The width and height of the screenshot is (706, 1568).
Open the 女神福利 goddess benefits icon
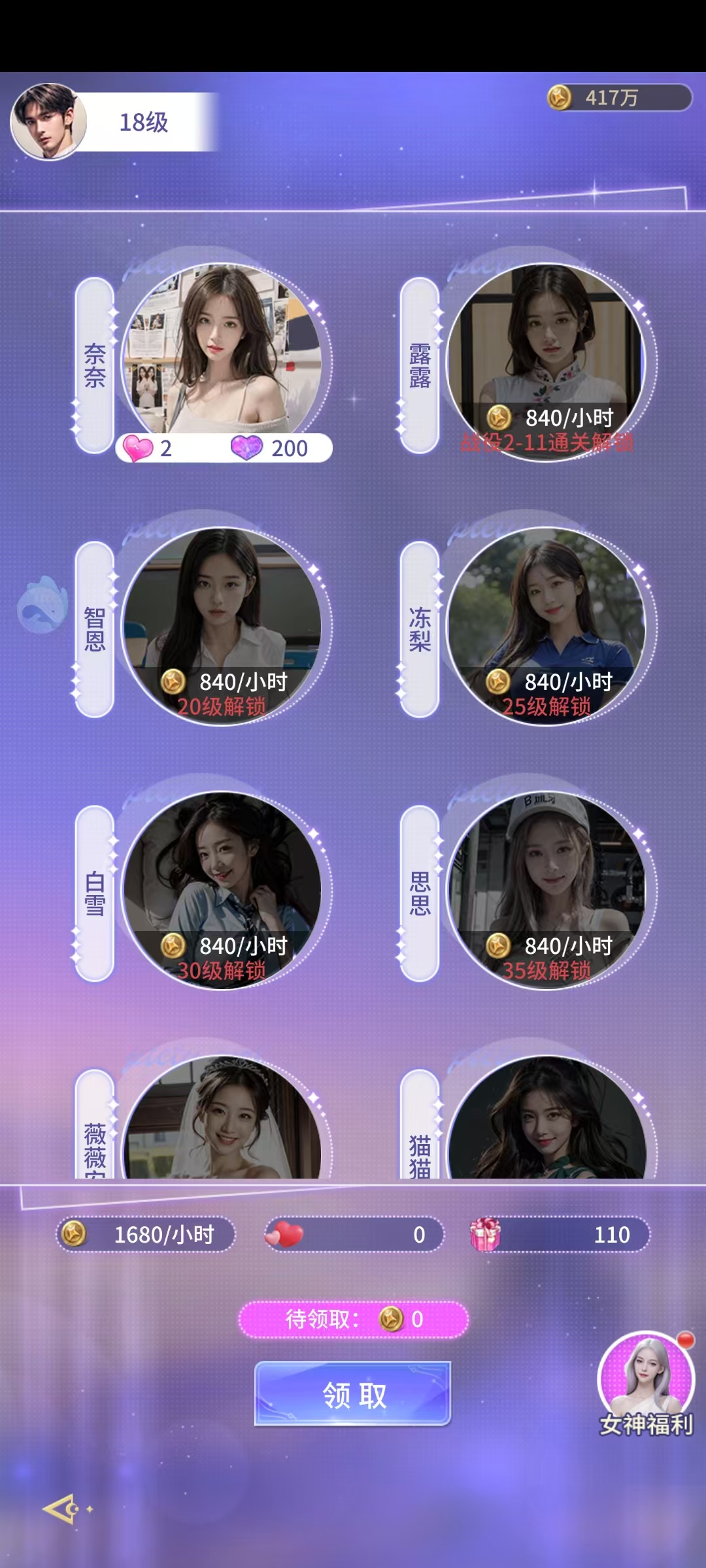(646, 1380)
